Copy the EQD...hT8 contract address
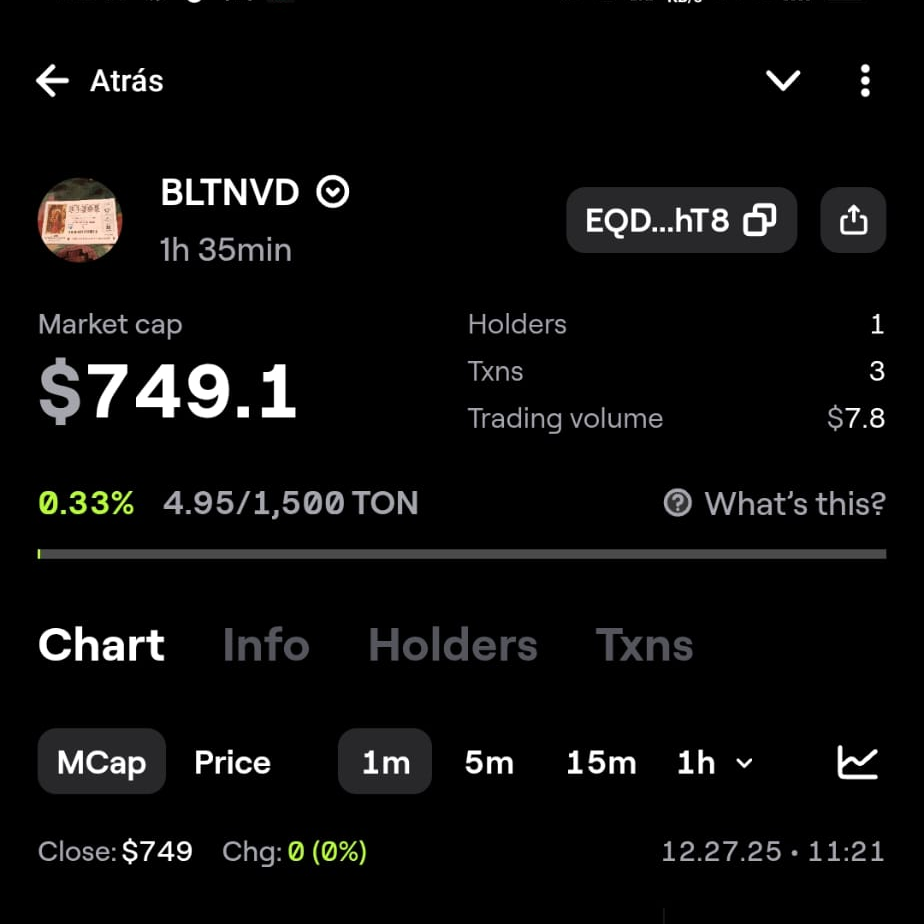The height and width of the screenshot is (924, 924). (x=681, y=220)
